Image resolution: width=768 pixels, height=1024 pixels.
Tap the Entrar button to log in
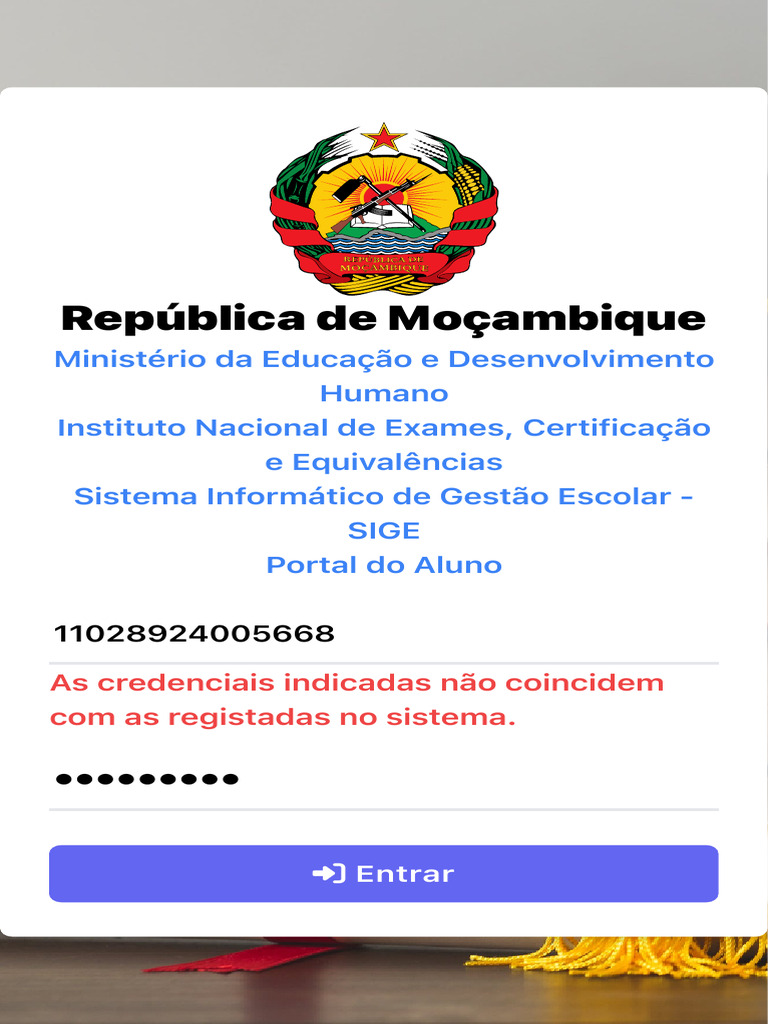coord(383,874)
